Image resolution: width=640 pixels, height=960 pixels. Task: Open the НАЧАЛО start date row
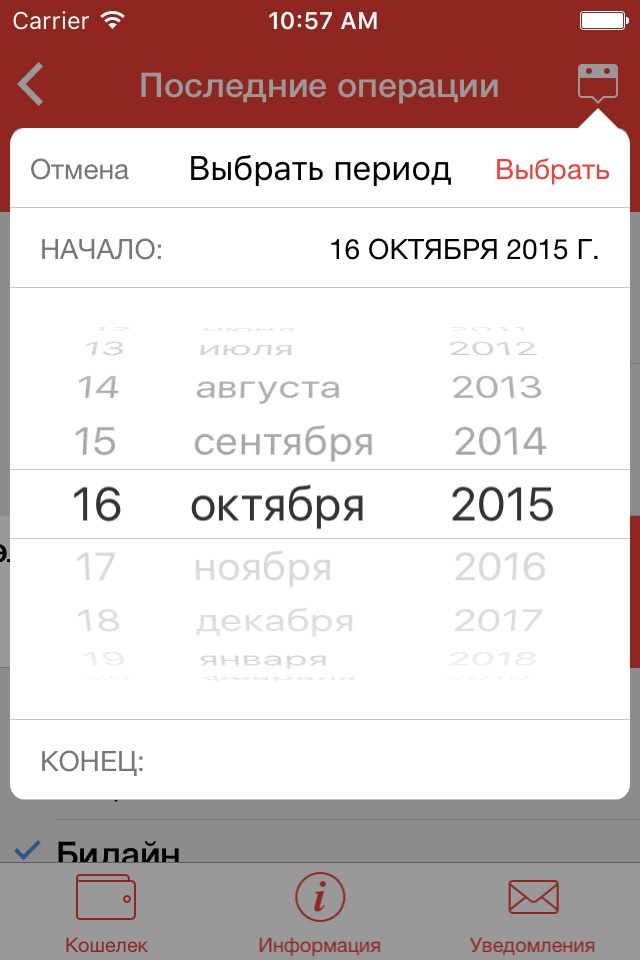click(x=320, y=249)
